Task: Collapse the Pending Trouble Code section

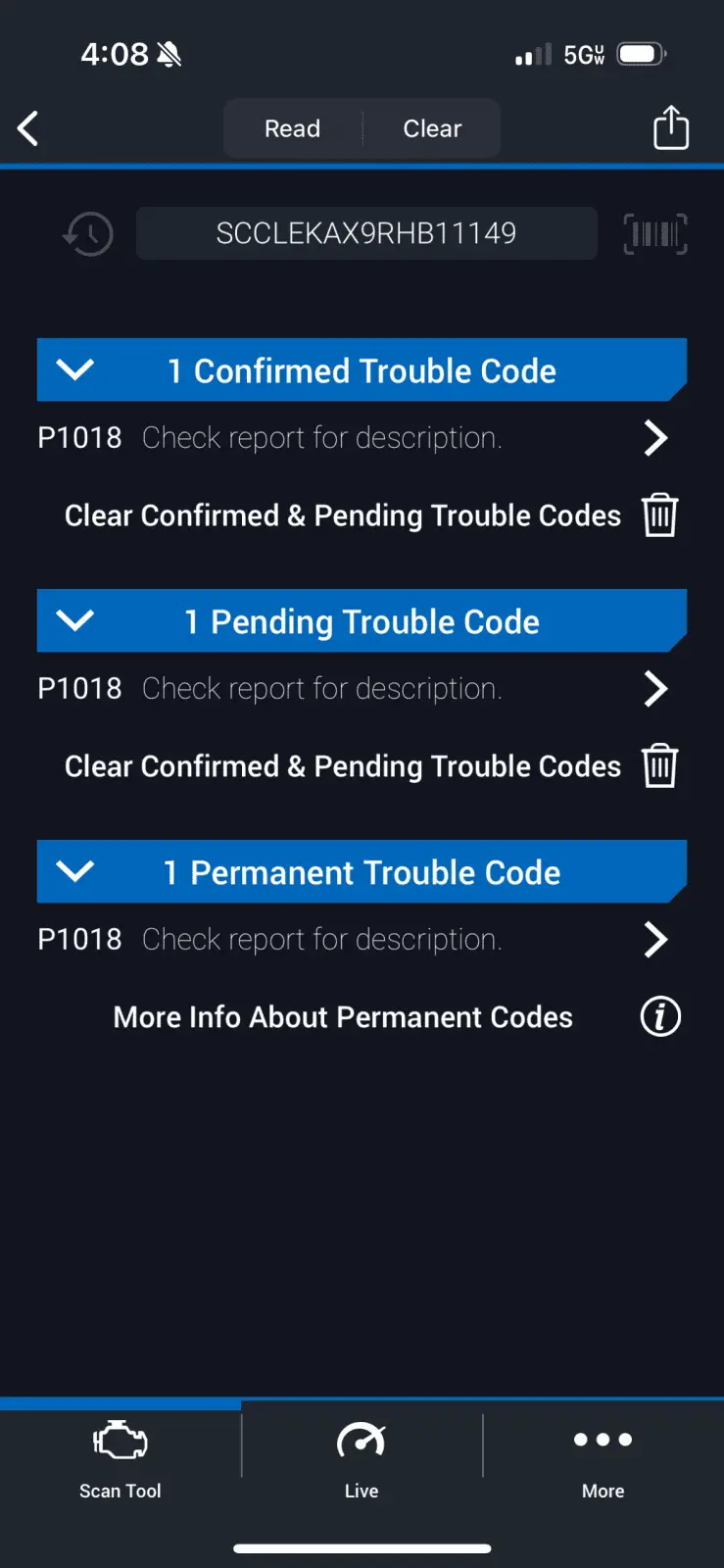Action: click(75, 621)
